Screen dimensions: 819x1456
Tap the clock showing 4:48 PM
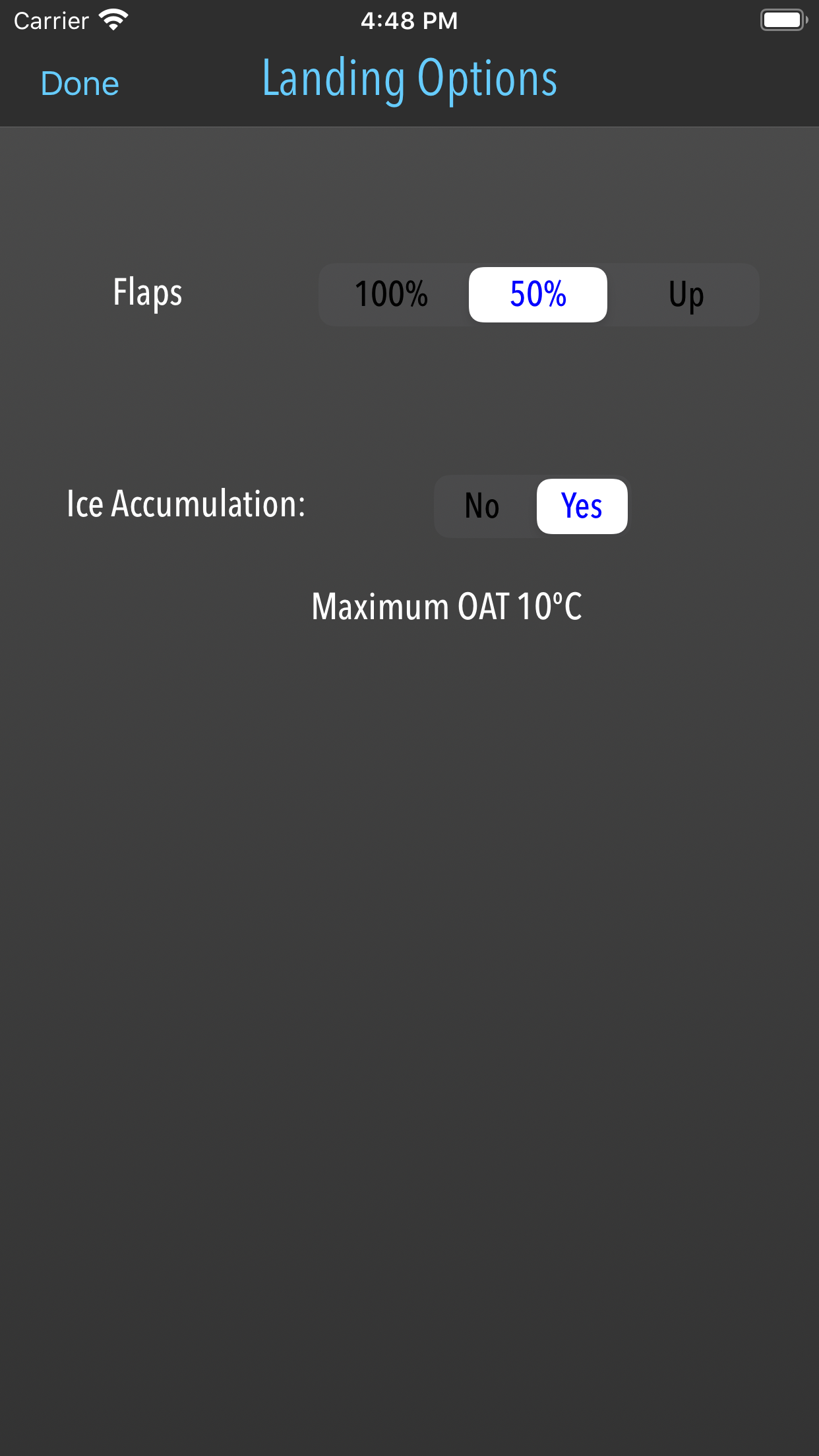click(x=409, y=20)
